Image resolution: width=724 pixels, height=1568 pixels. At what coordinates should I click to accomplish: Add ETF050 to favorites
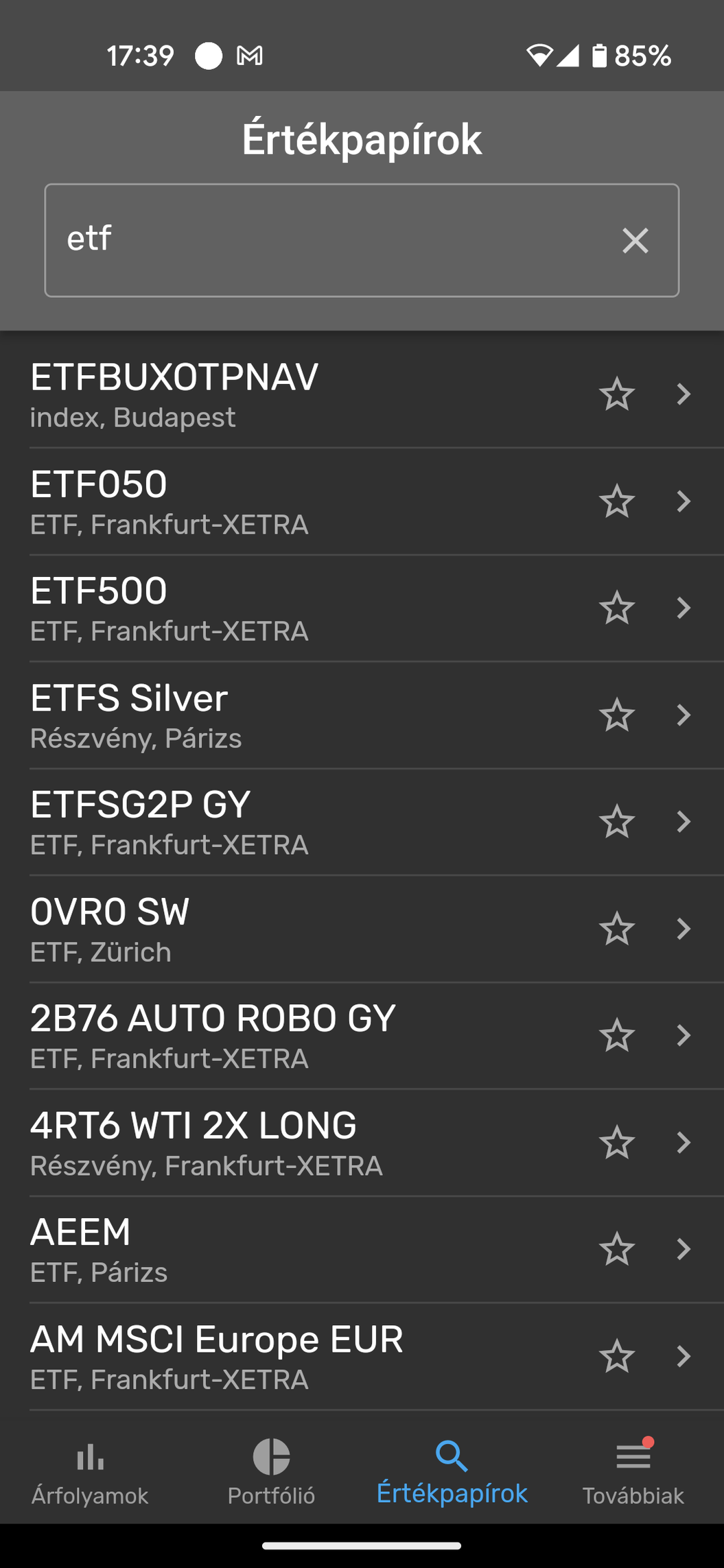tap(616, 501)
